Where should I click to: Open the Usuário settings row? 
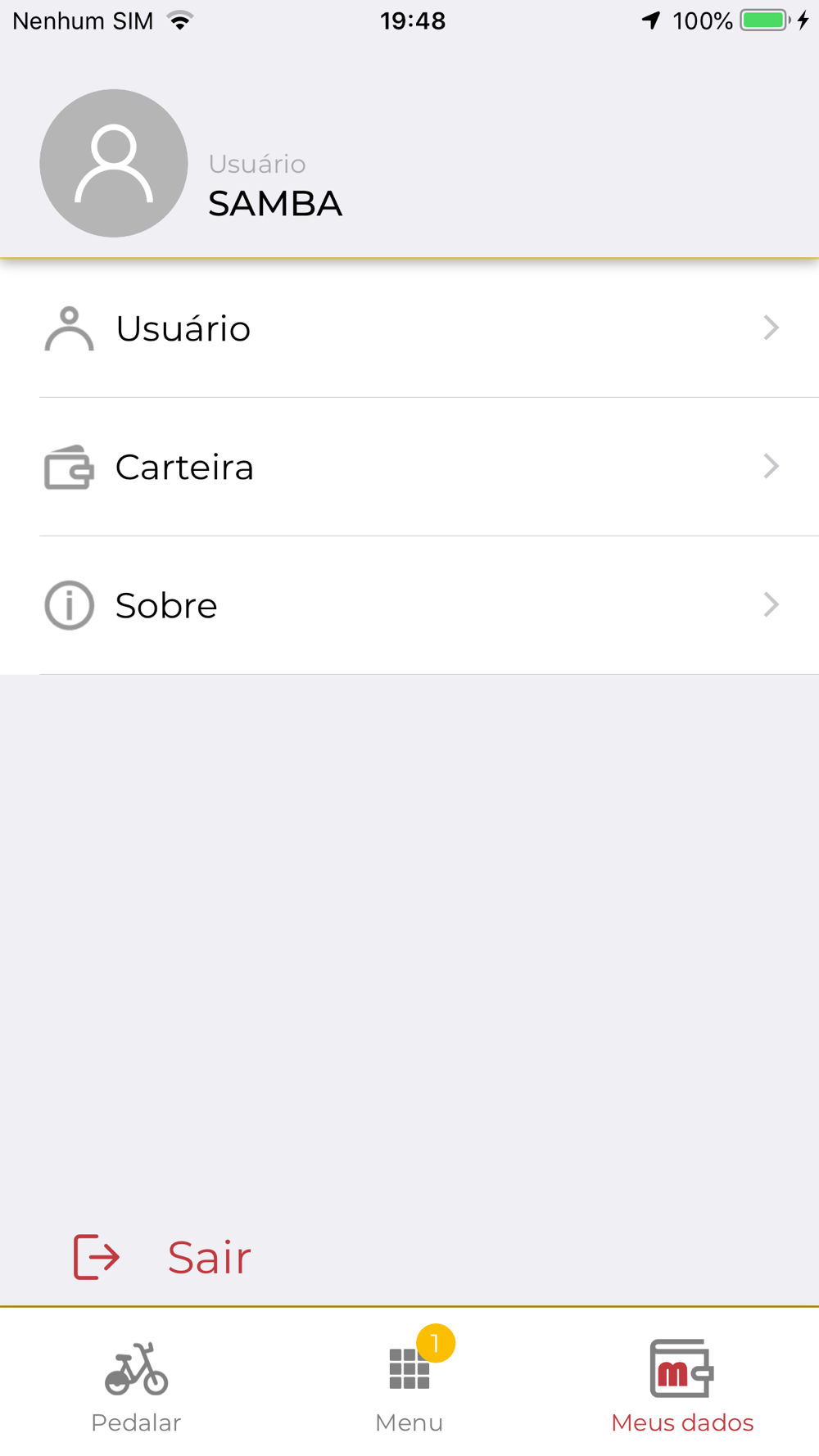point(409,328)
